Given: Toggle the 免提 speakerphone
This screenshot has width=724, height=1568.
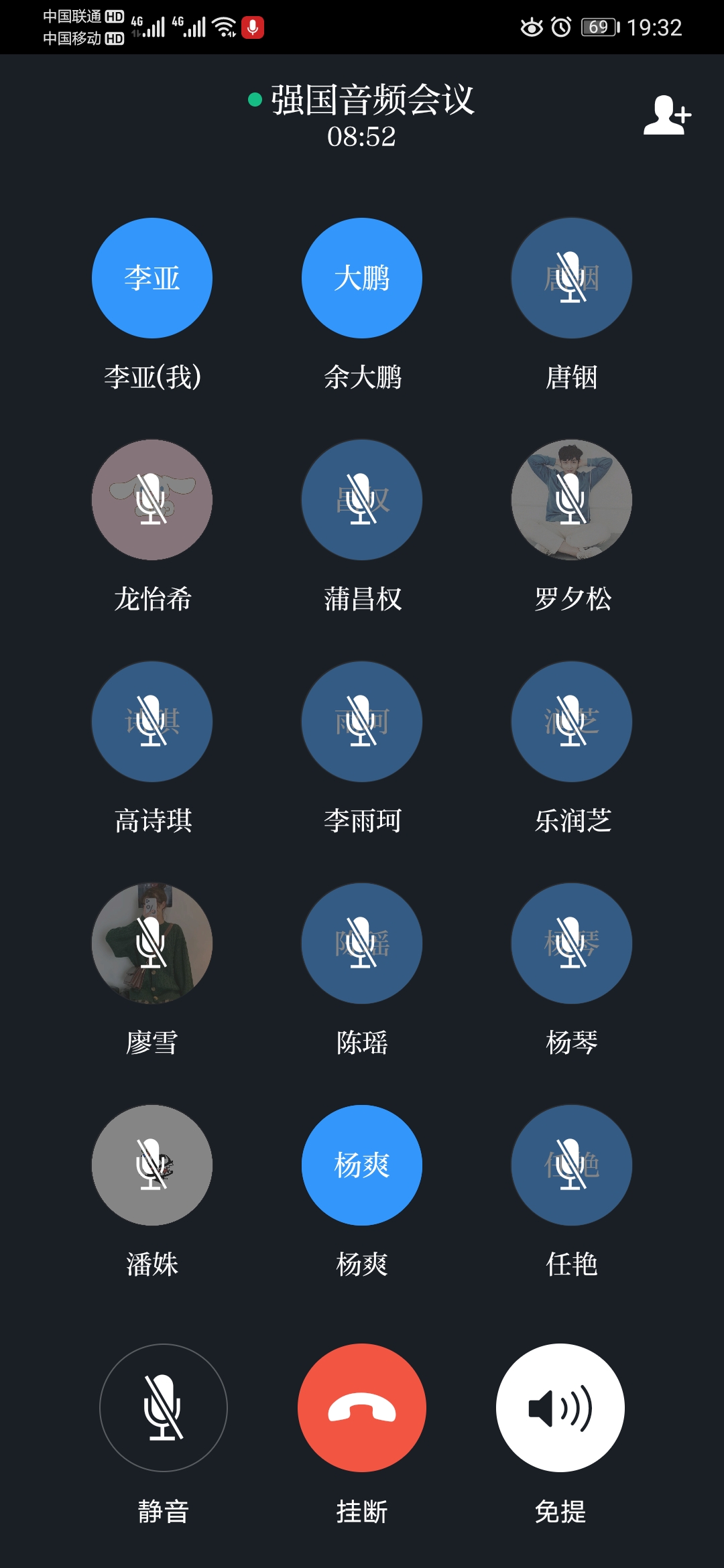Looking at the screenshot, I should 560,1407.
